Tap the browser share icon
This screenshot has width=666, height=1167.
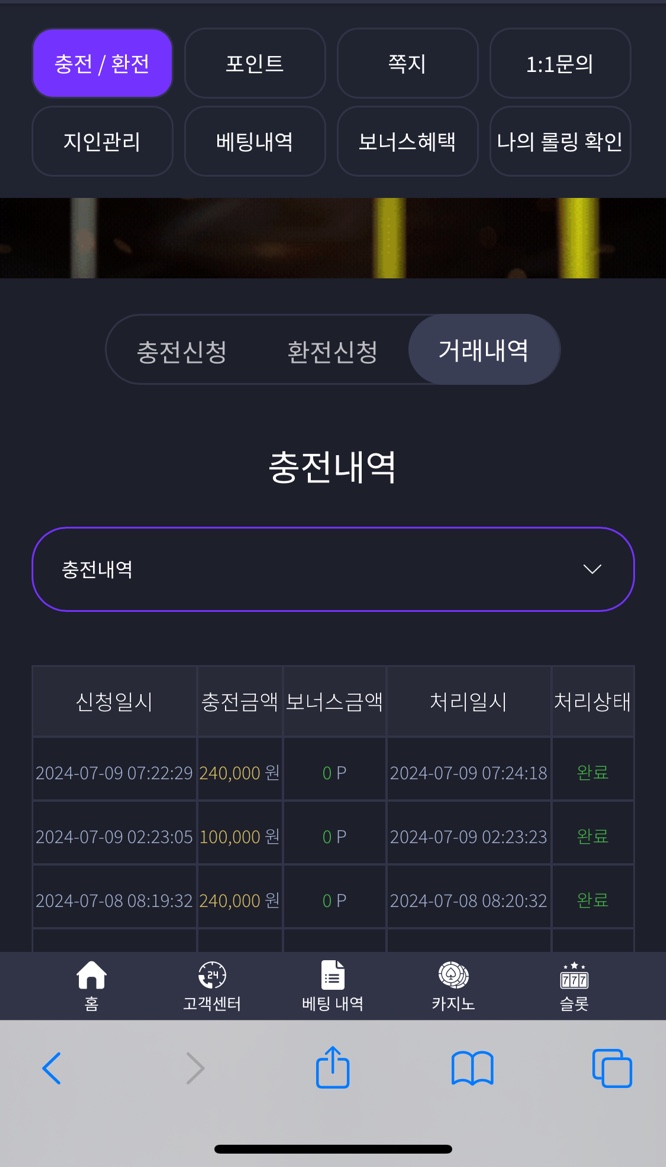click(x=333, y=1067)
